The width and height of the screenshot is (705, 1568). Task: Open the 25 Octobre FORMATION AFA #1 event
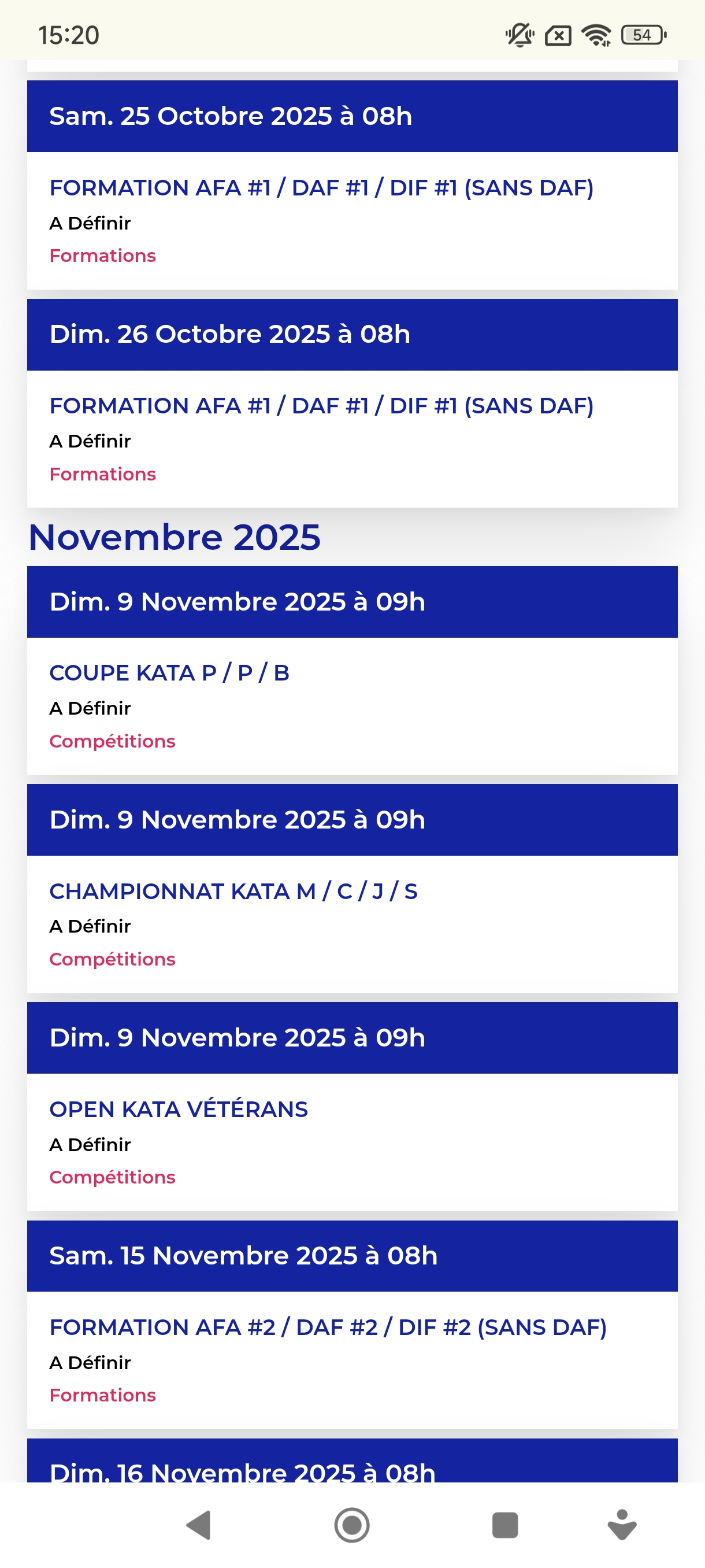[x=321, y=188]
